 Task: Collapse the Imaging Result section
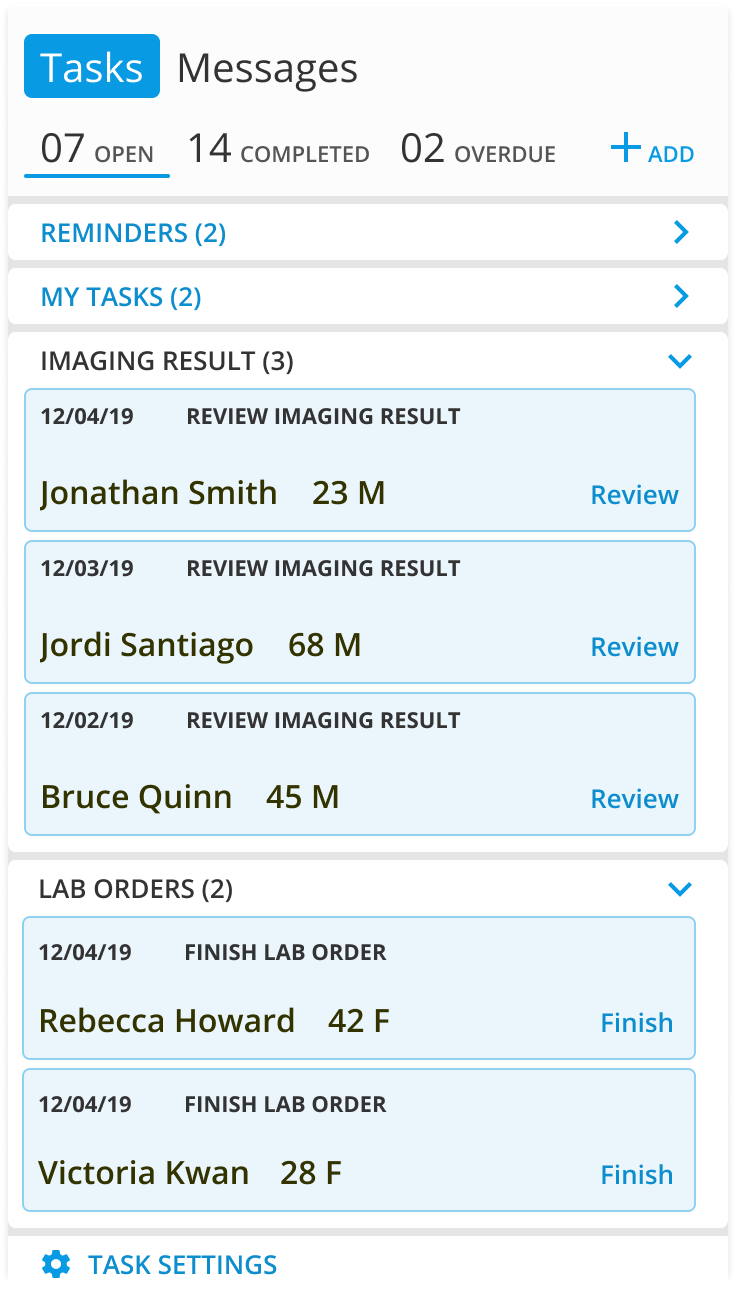click(x=680, y=361)
